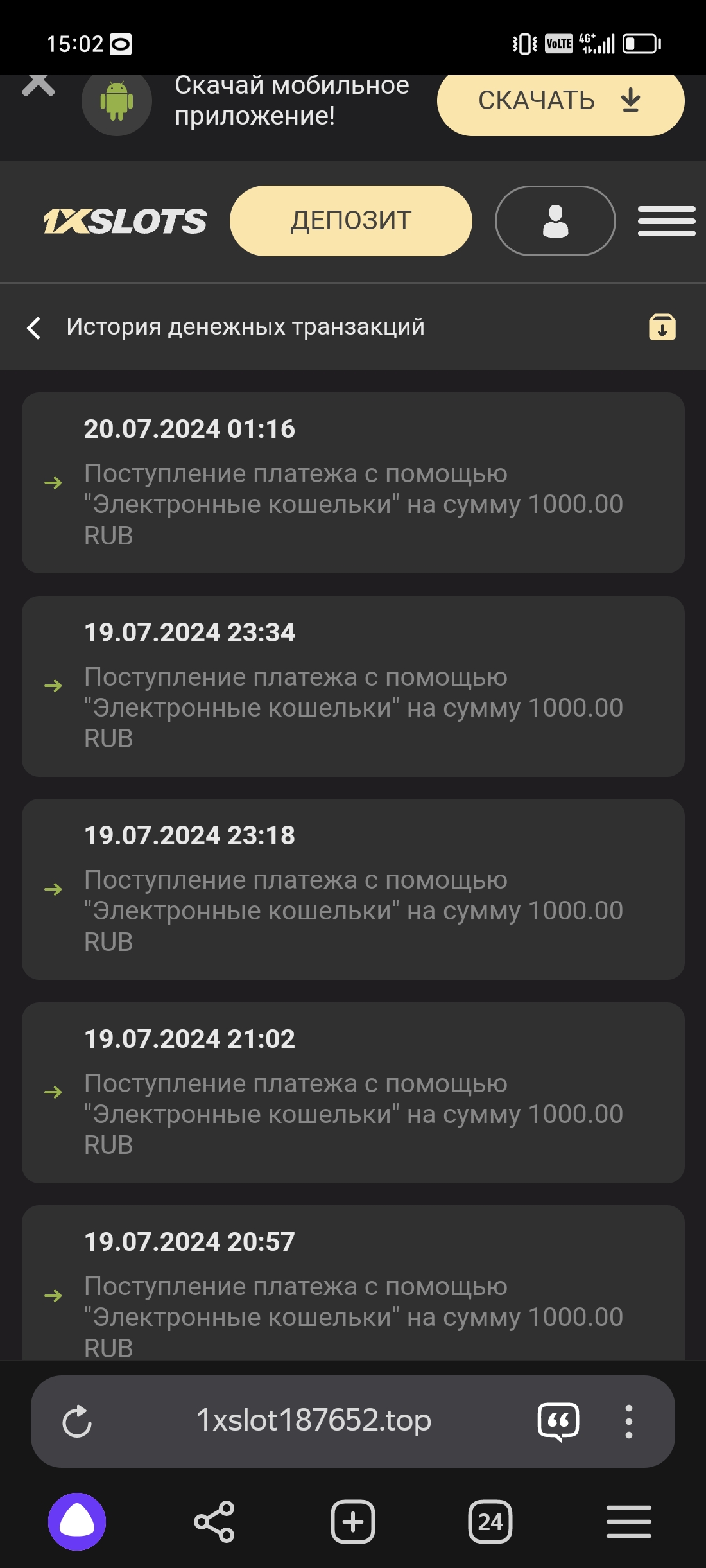Open the quote reader icon in address bar

click(x=558, y=1421)
